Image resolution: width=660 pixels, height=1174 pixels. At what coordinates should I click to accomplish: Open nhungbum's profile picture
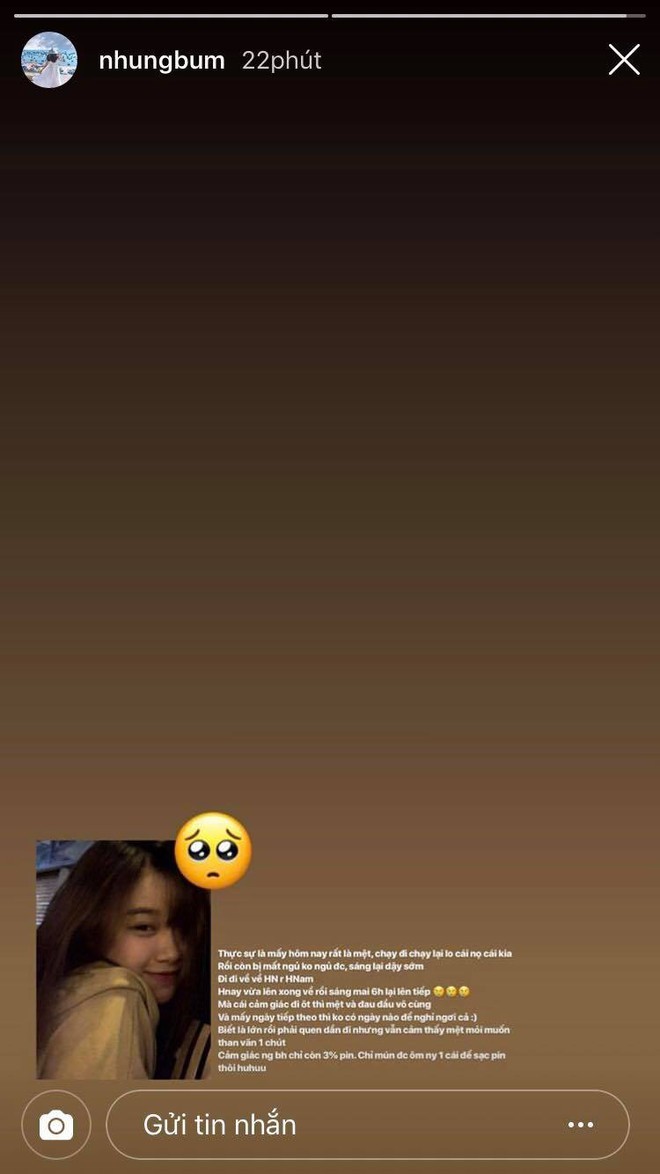click(x=49, y=60)
